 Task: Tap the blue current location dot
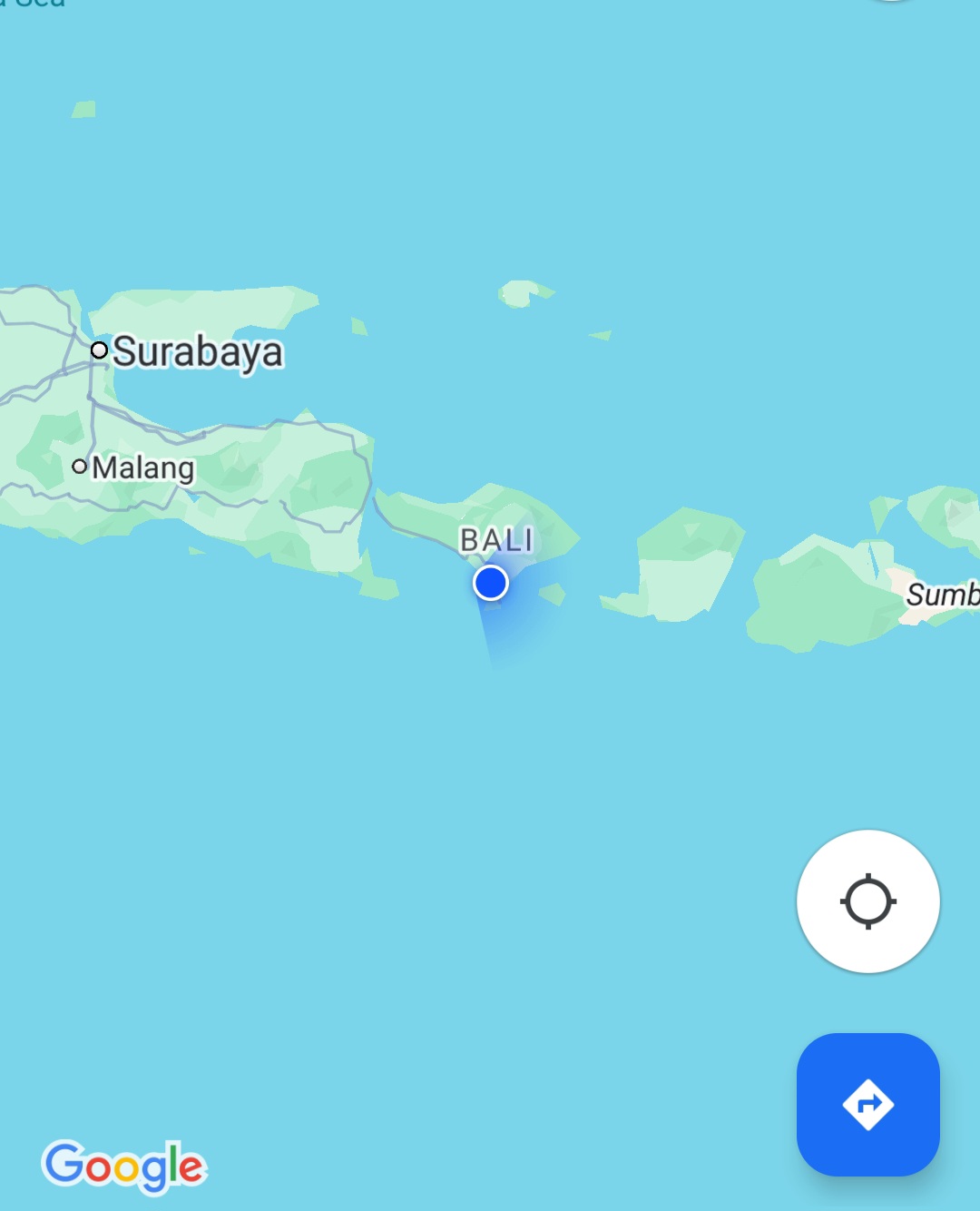(491, 583)
